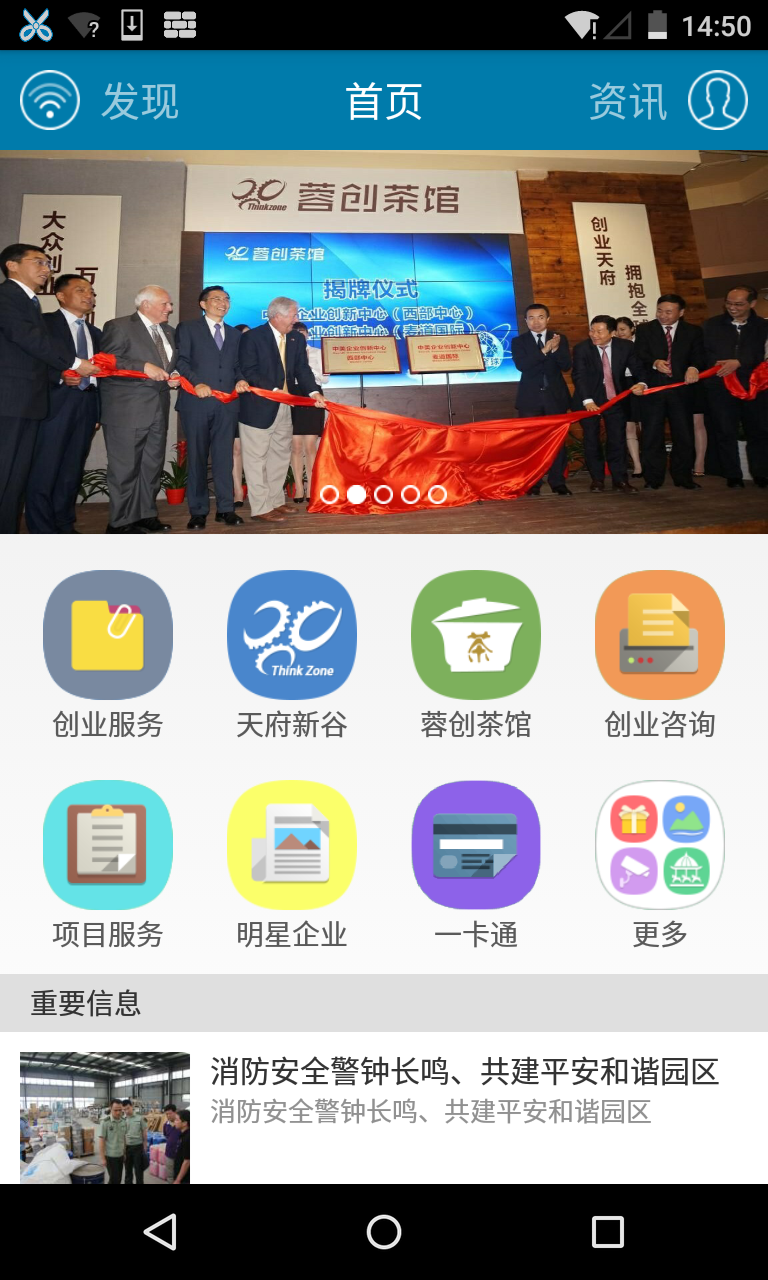Select the 首页 tab

pos(384,102)
